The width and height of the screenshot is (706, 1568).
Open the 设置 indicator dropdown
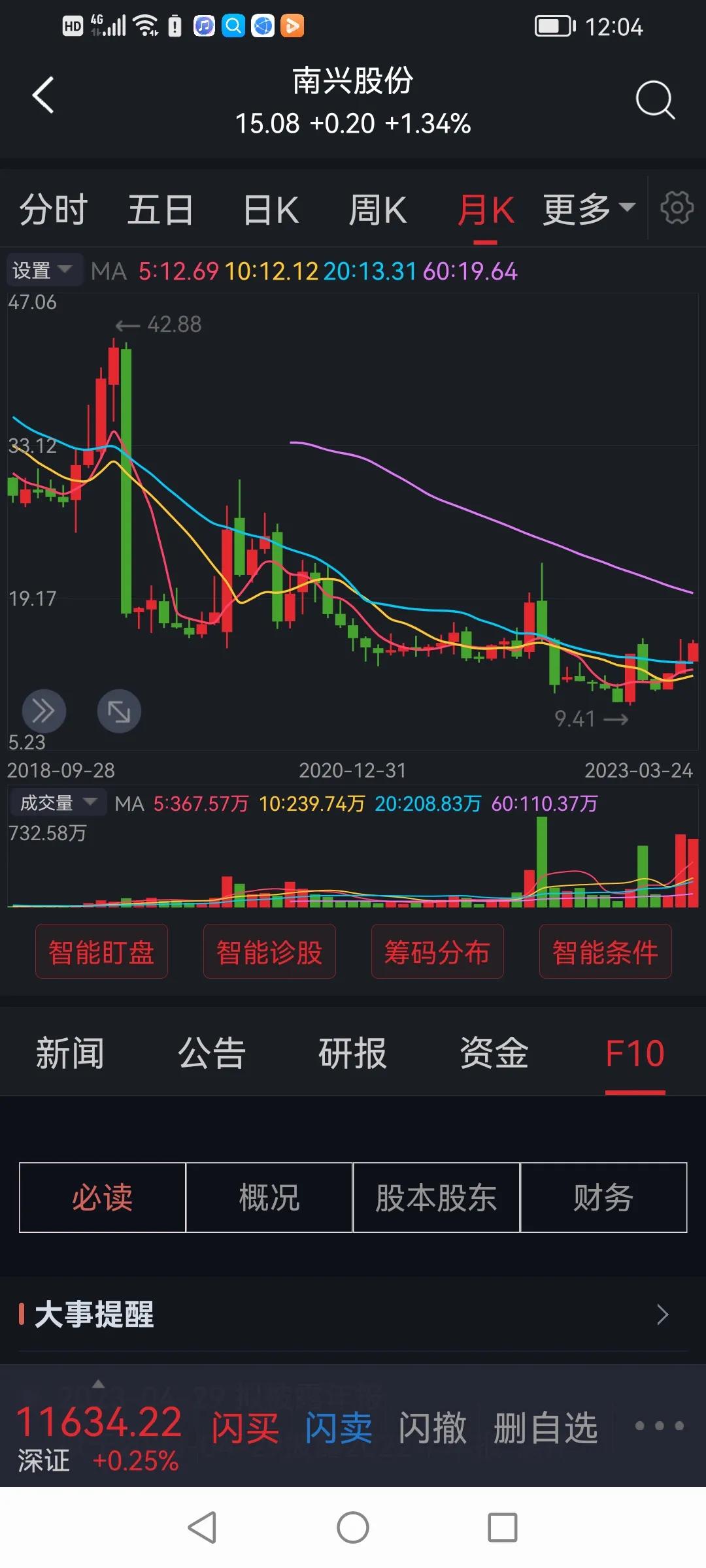43,269
